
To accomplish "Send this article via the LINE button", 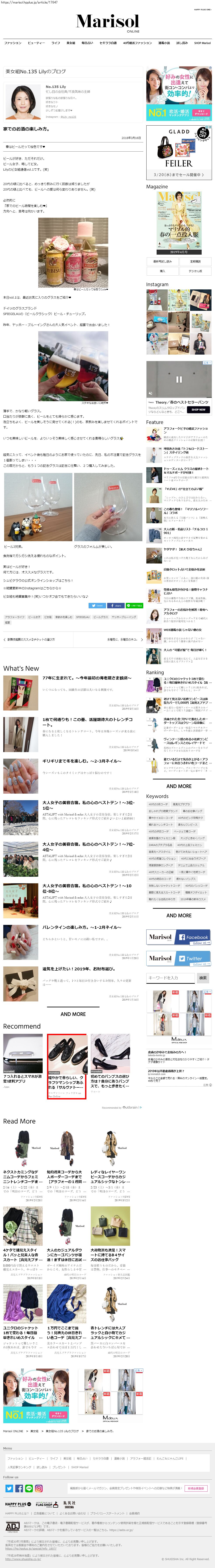I will tap(135, 606).
